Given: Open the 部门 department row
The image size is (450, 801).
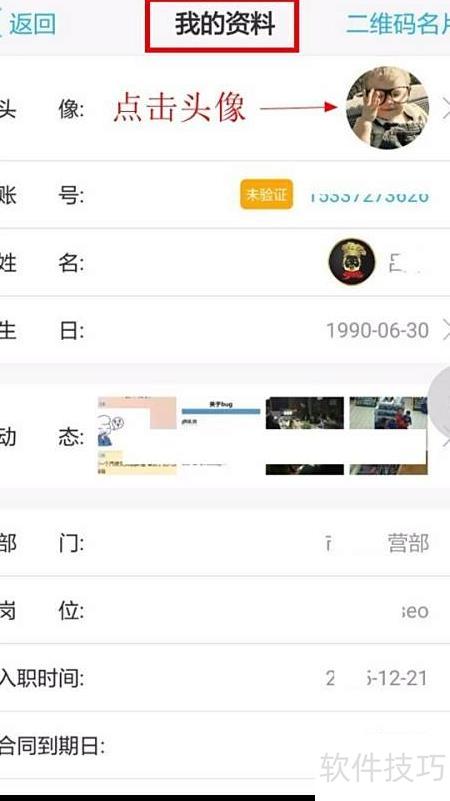Looking at the screenshot, I should click(225, 543).
